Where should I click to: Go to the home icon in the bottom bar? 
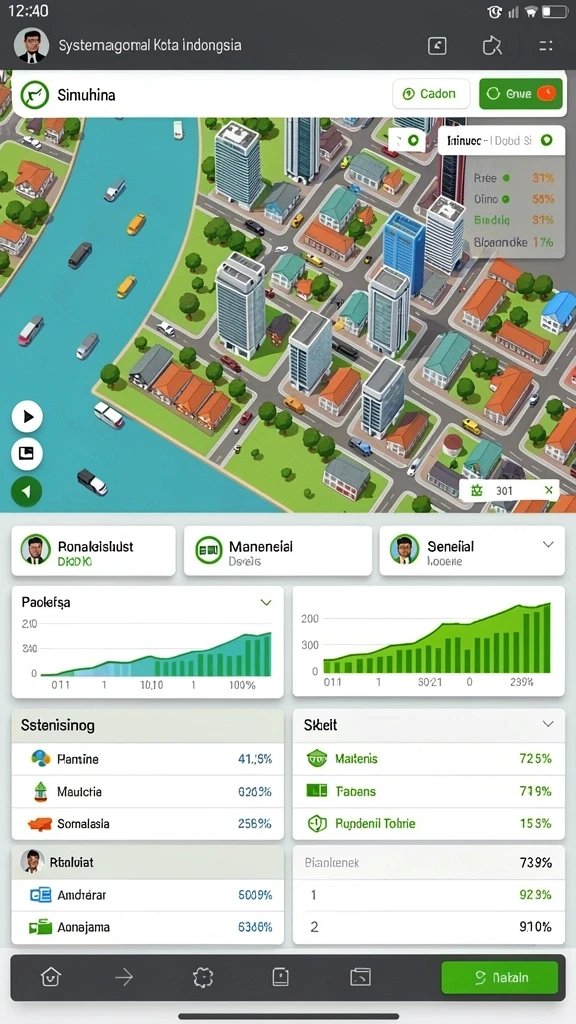[x=51, y=977]
